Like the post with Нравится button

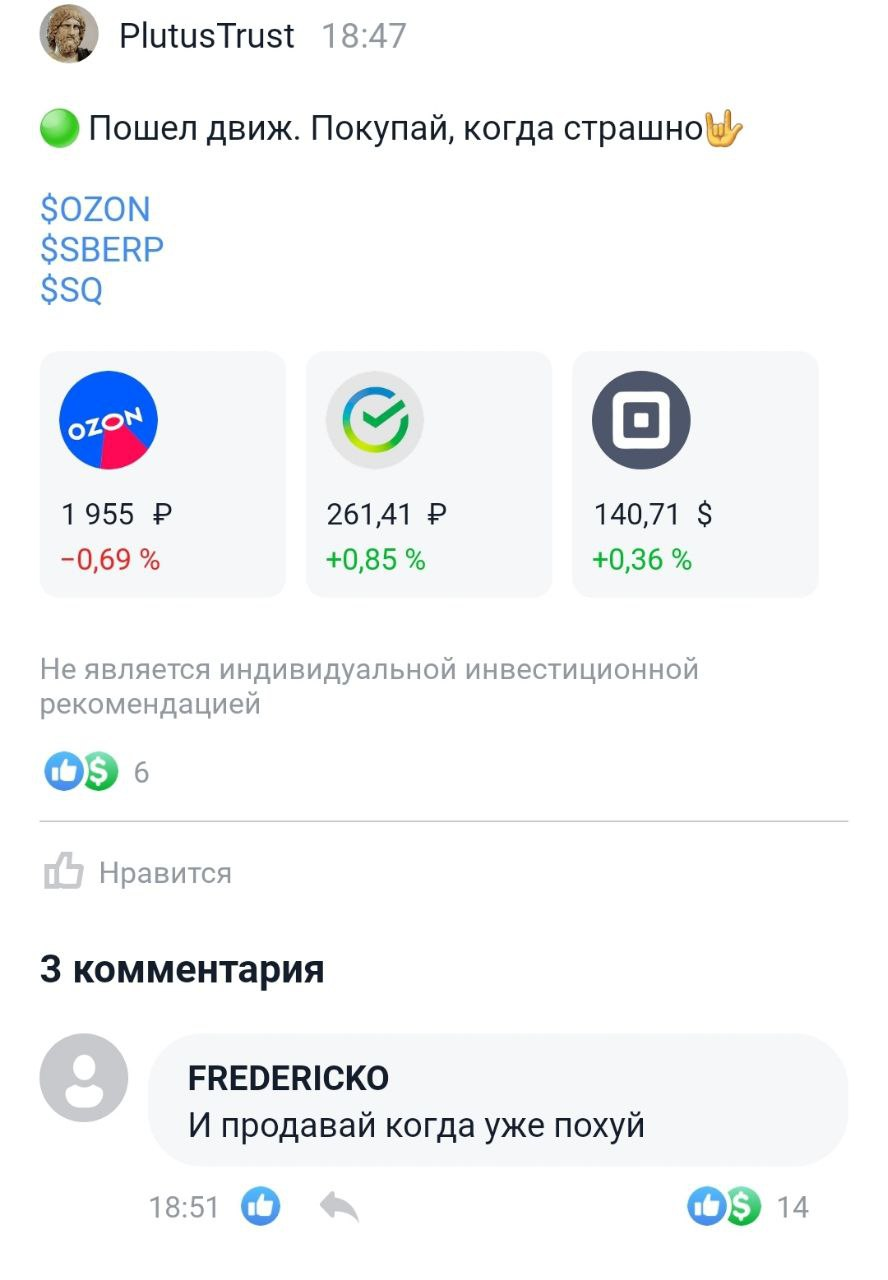click(137, 873)
